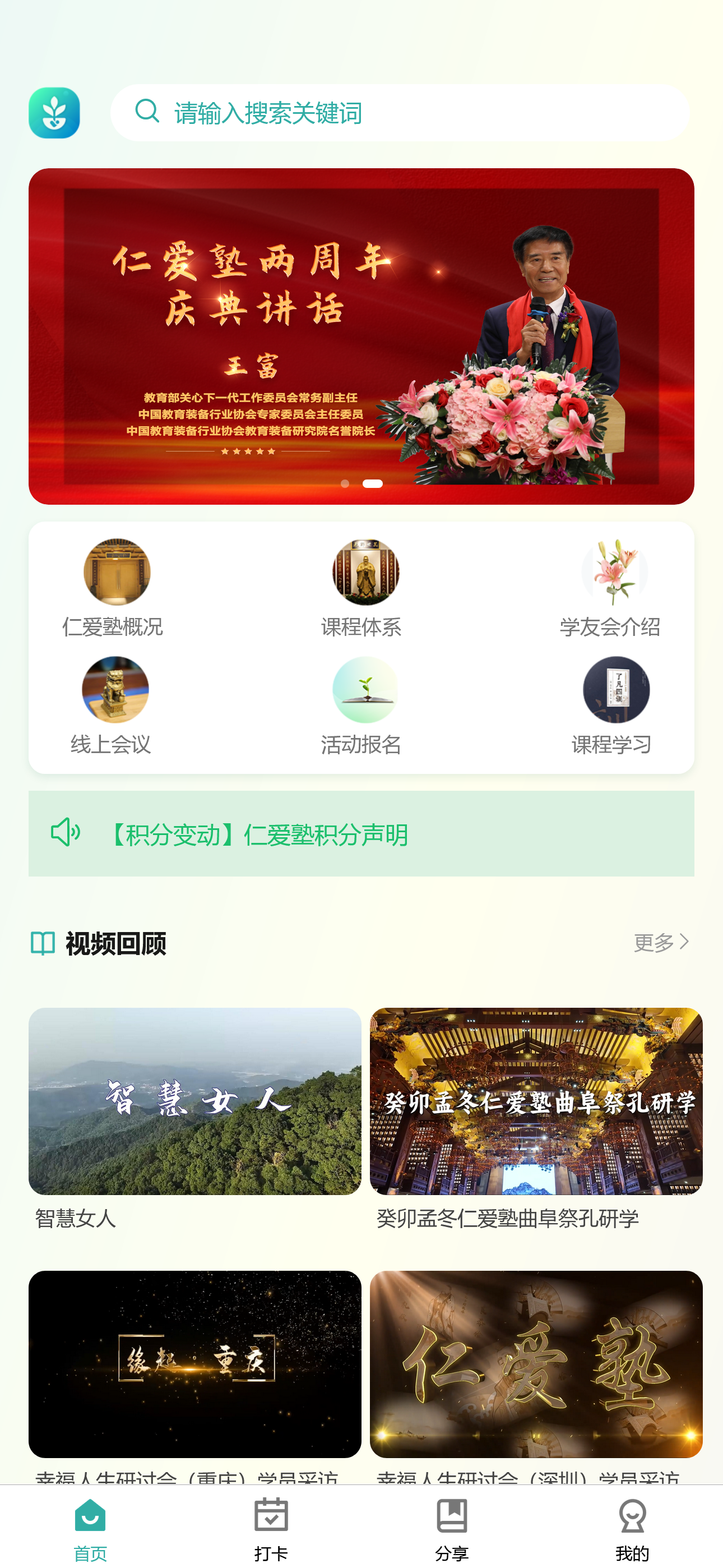
Task: Tap the first banner page indicator dot
Action: 345,483
